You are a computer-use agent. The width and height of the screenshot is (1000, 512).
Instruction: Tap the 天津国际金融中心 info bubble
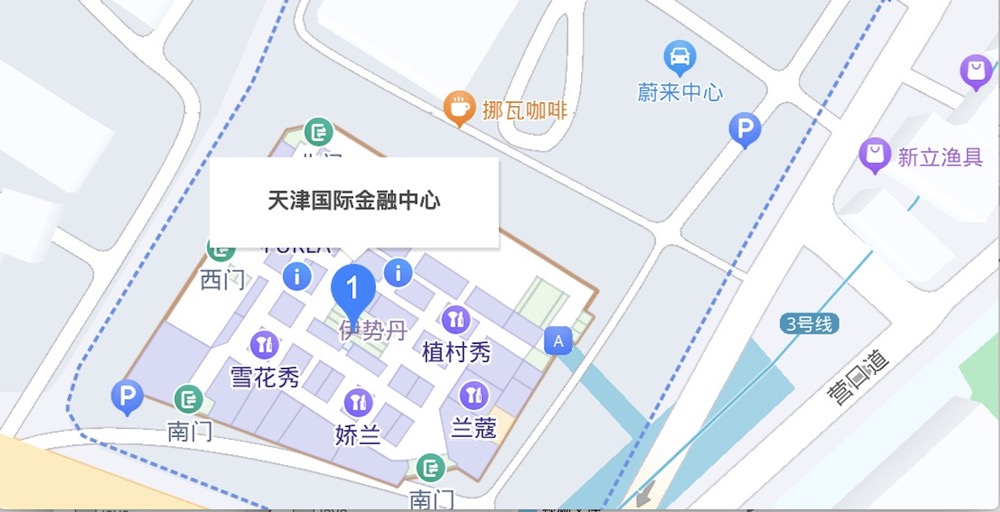353,201
